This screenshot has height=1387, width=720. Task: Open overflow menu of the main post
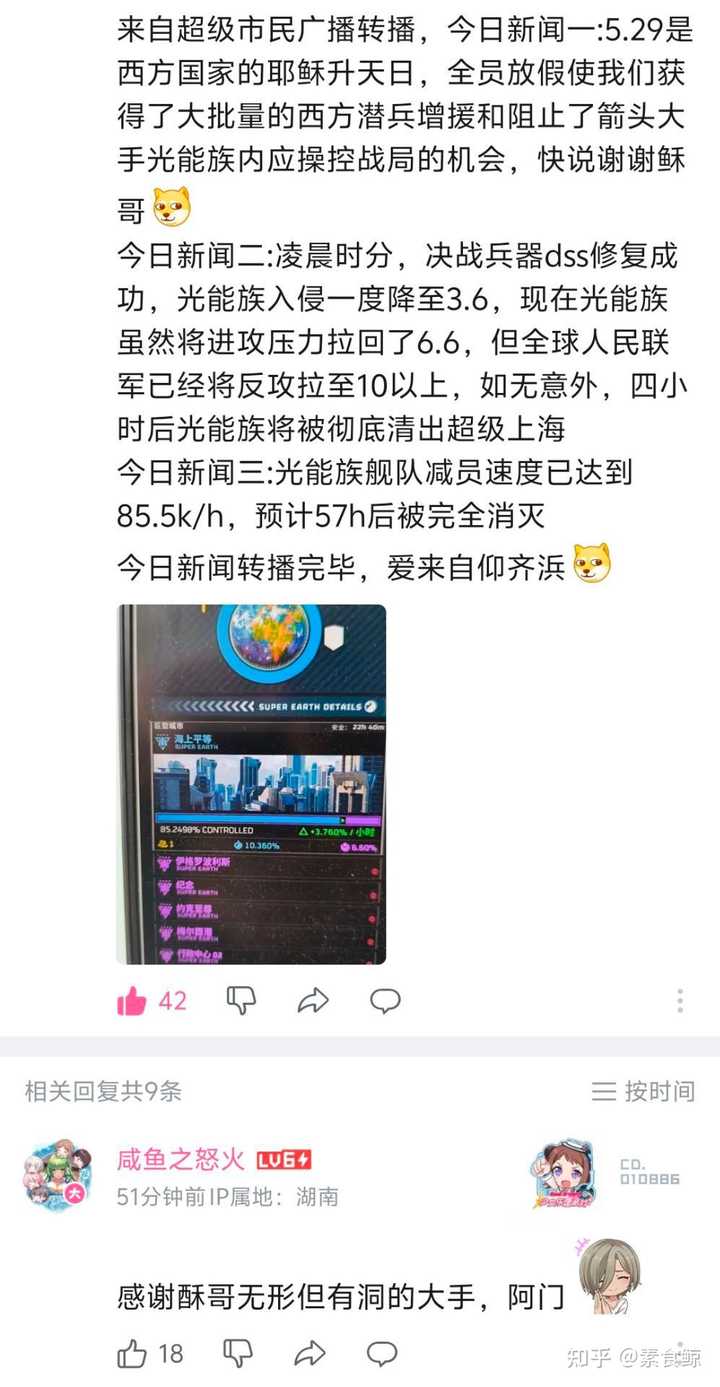(x=680, y=1000)
